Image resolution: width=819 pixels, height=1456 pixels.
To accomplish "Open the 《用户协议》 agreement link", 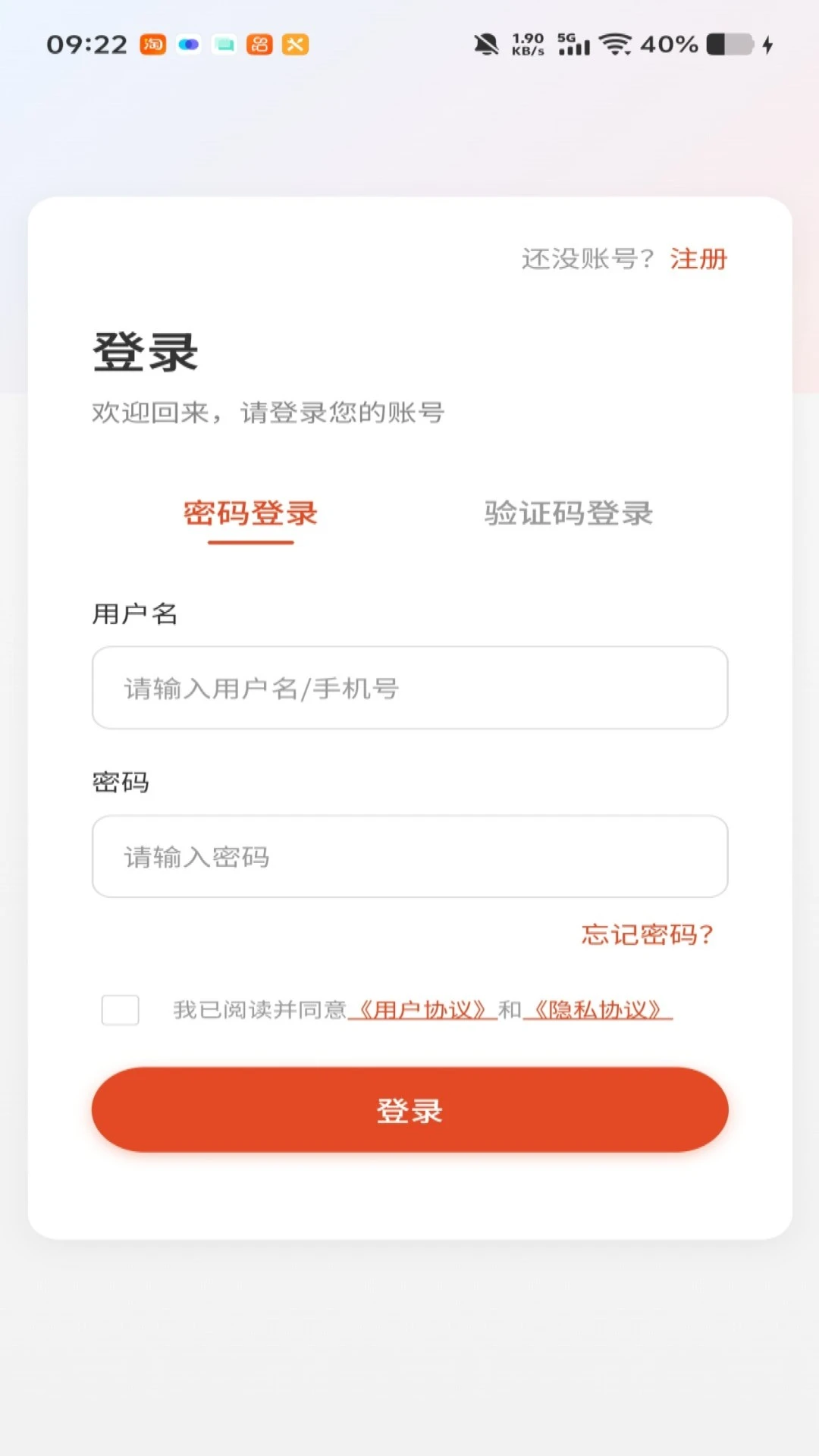I will [x=422, y=1010].
